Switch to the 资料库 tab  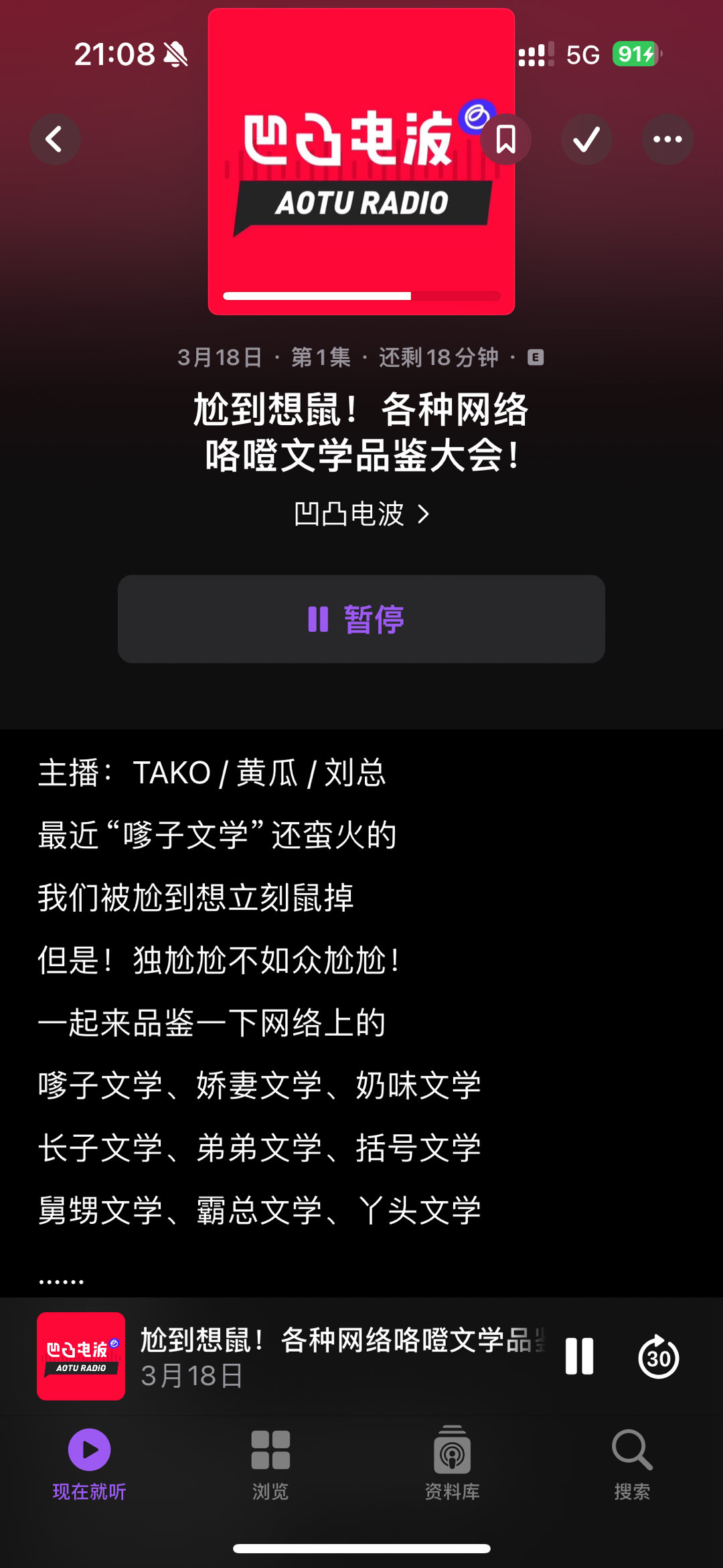coord(452,1464)
